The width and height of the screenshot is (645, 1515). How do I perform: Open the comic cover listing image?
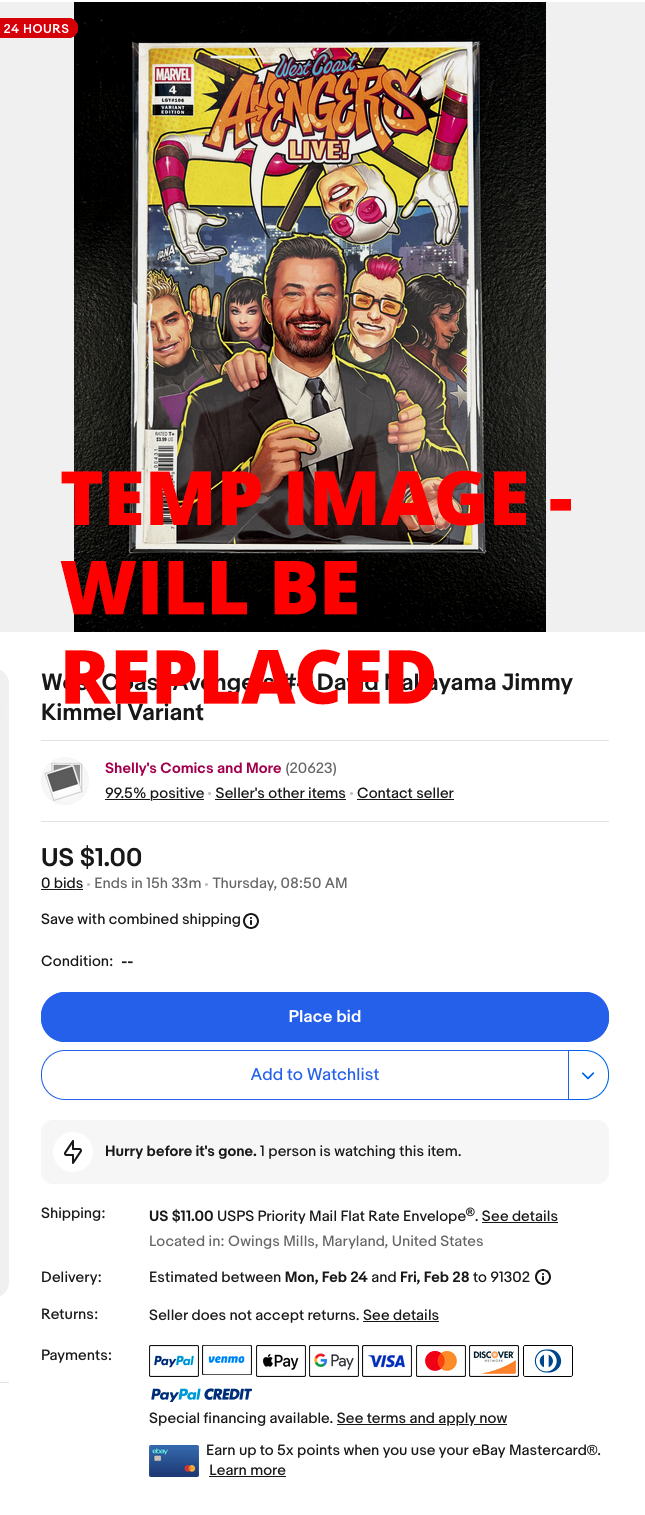310,290
